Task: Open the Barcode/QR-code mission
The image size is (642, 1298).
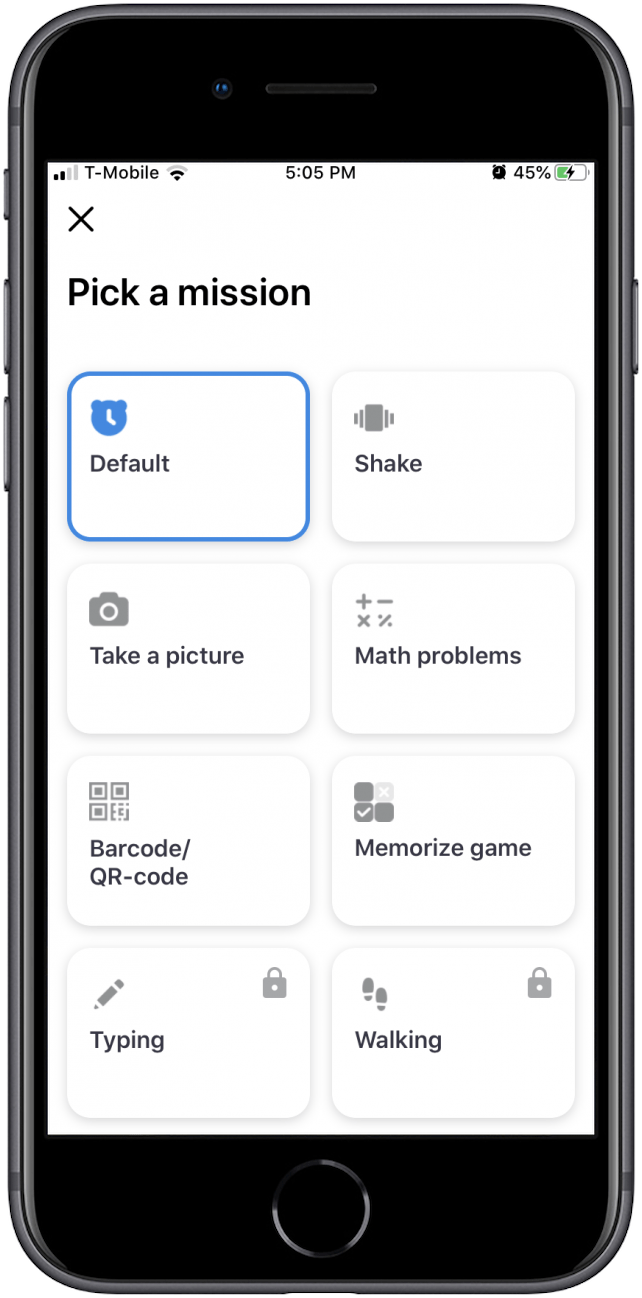Action: coord(188,840)
